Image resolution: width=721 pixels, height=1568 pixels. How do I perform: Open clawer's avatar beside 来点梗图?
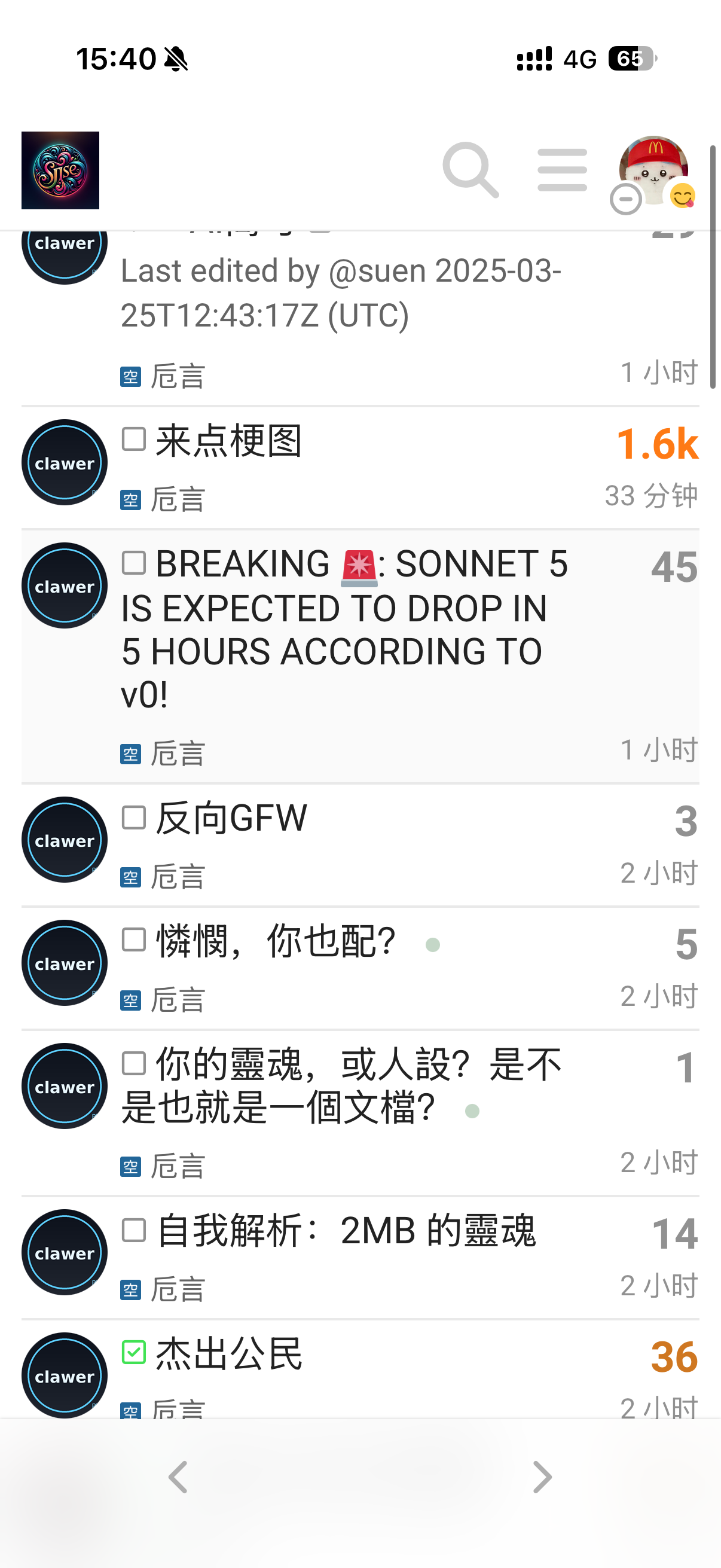click(x=65, y=463)
